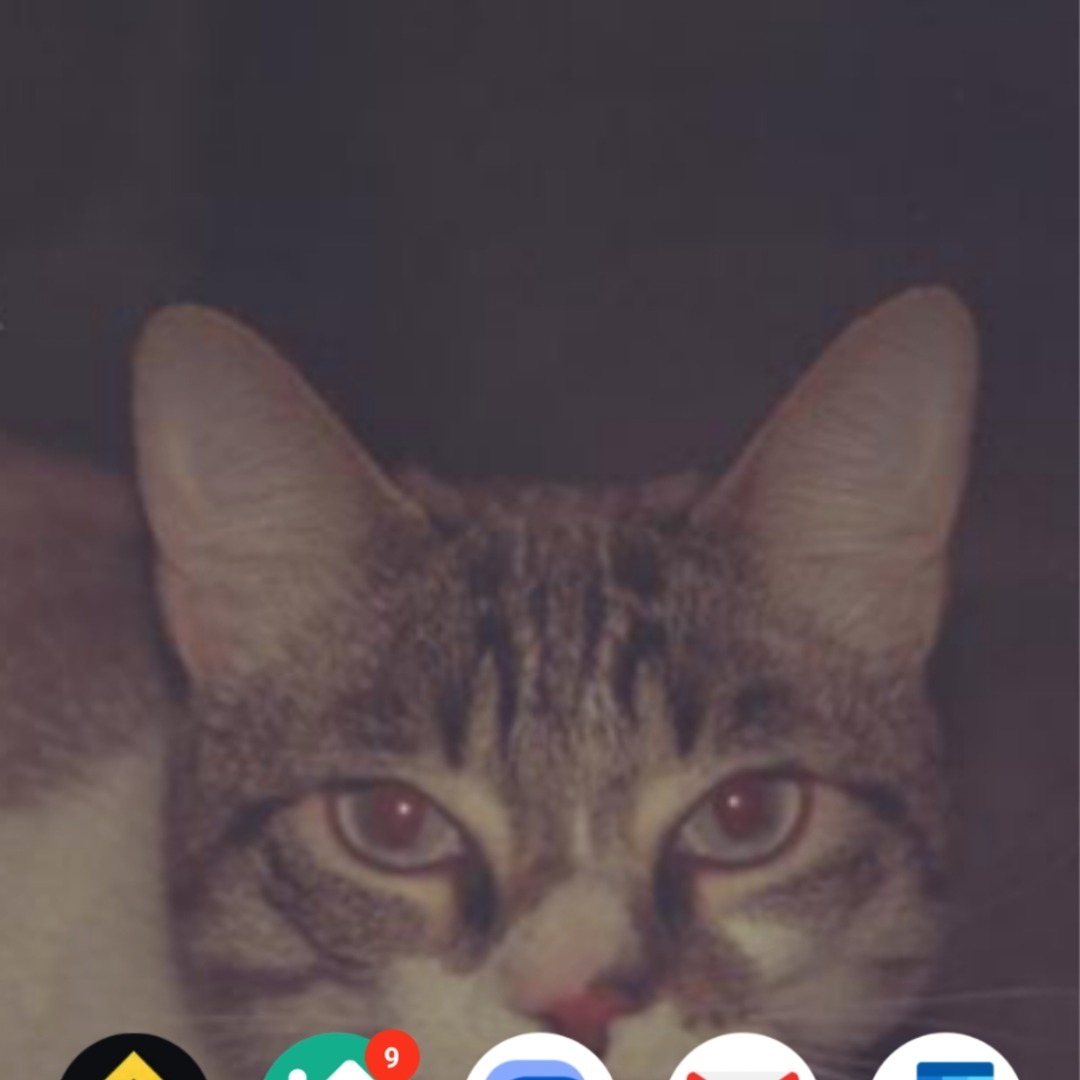The width and height of the screenshot is (1080, 1080).
Task: Launch the blue-and-white app beside Gmail
Action: 946,1061
